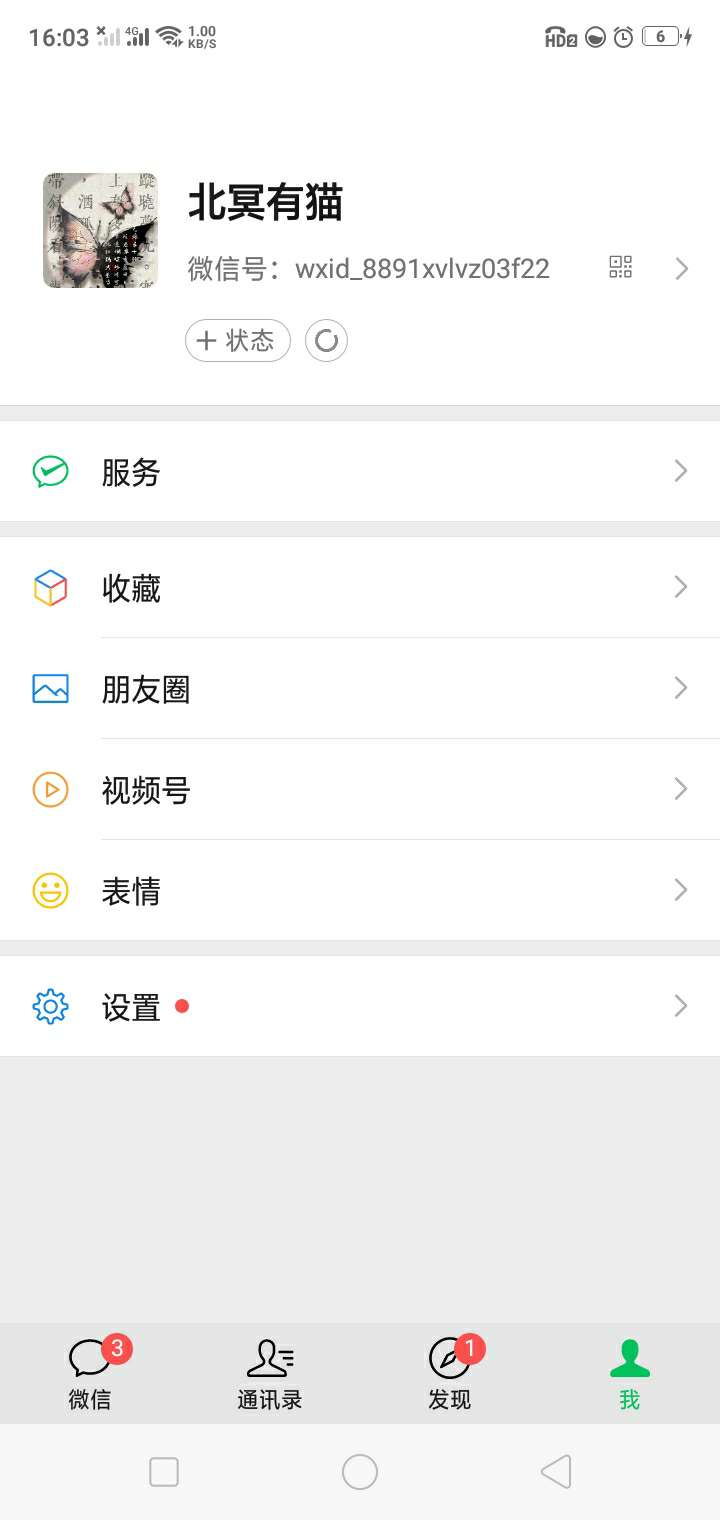Tap the profile avatar picture
The height and width of the screenshot is (1520, 720).
(100, 230)
